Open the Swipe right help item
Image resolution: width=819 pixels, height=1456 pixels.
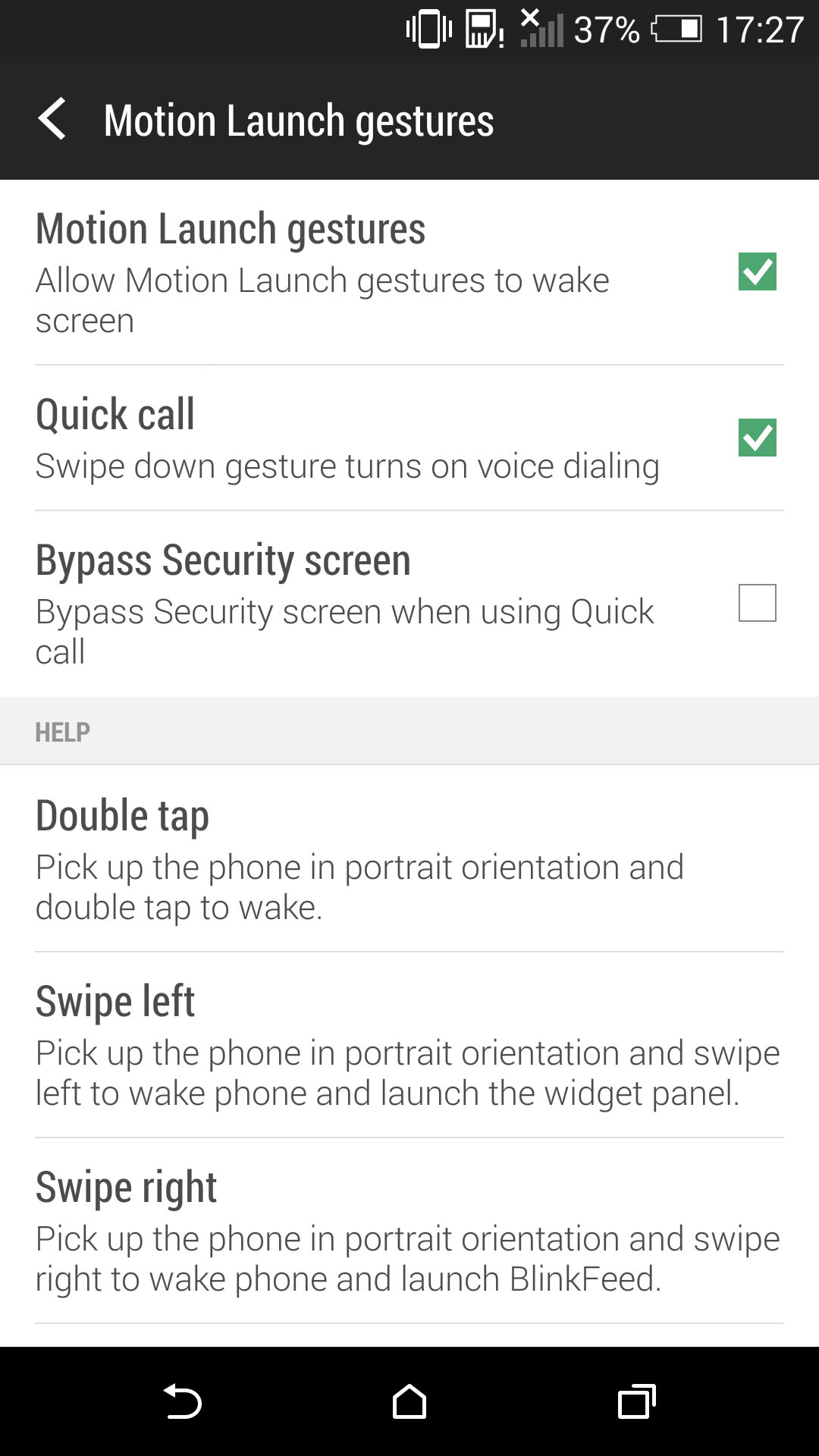pos(409,1231)
